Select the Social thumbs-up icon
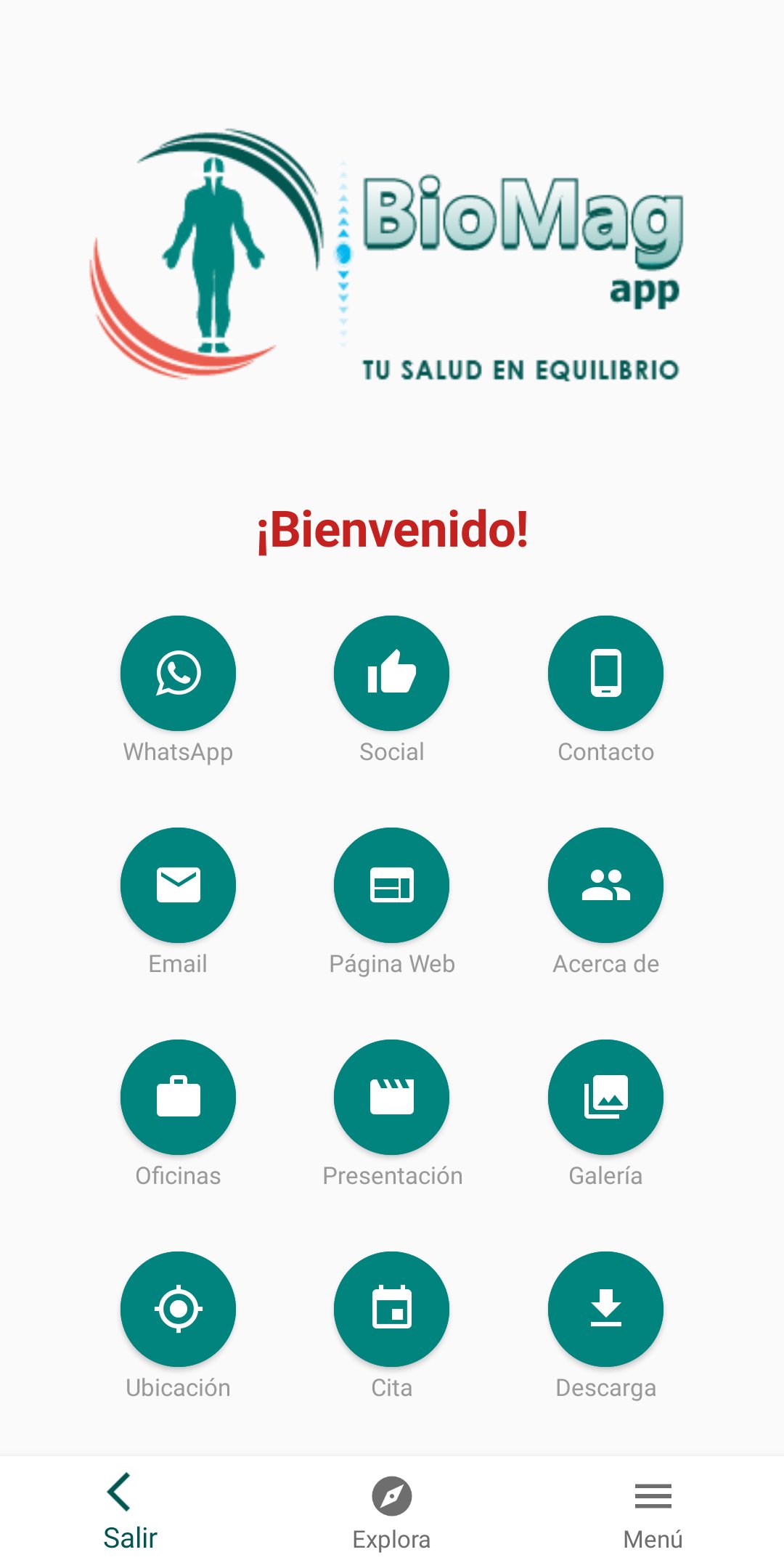This screenshot has width=784, height=1568. click(x=391, y=674)
